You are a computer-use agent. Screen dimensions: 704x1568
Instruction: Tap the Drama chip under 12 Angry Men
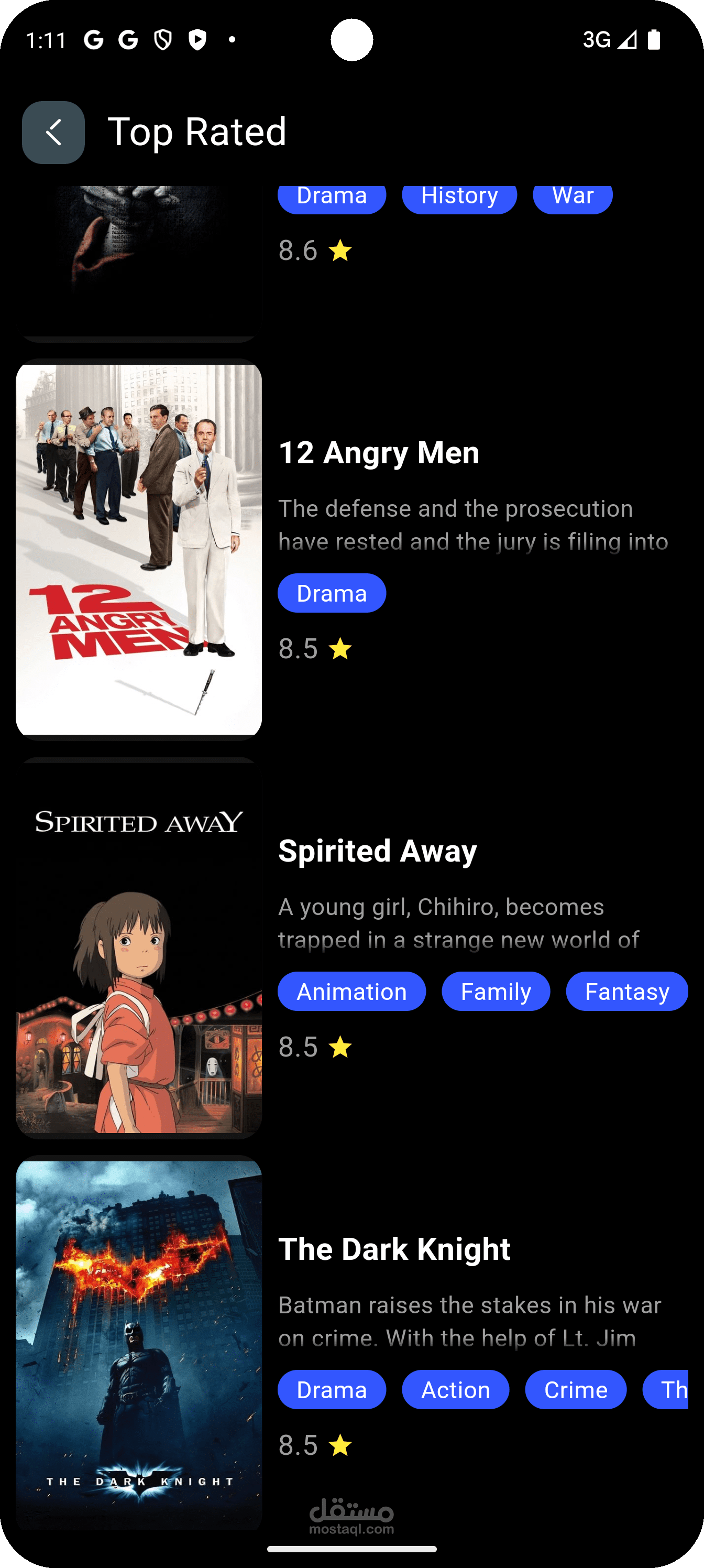pos(332,593)
